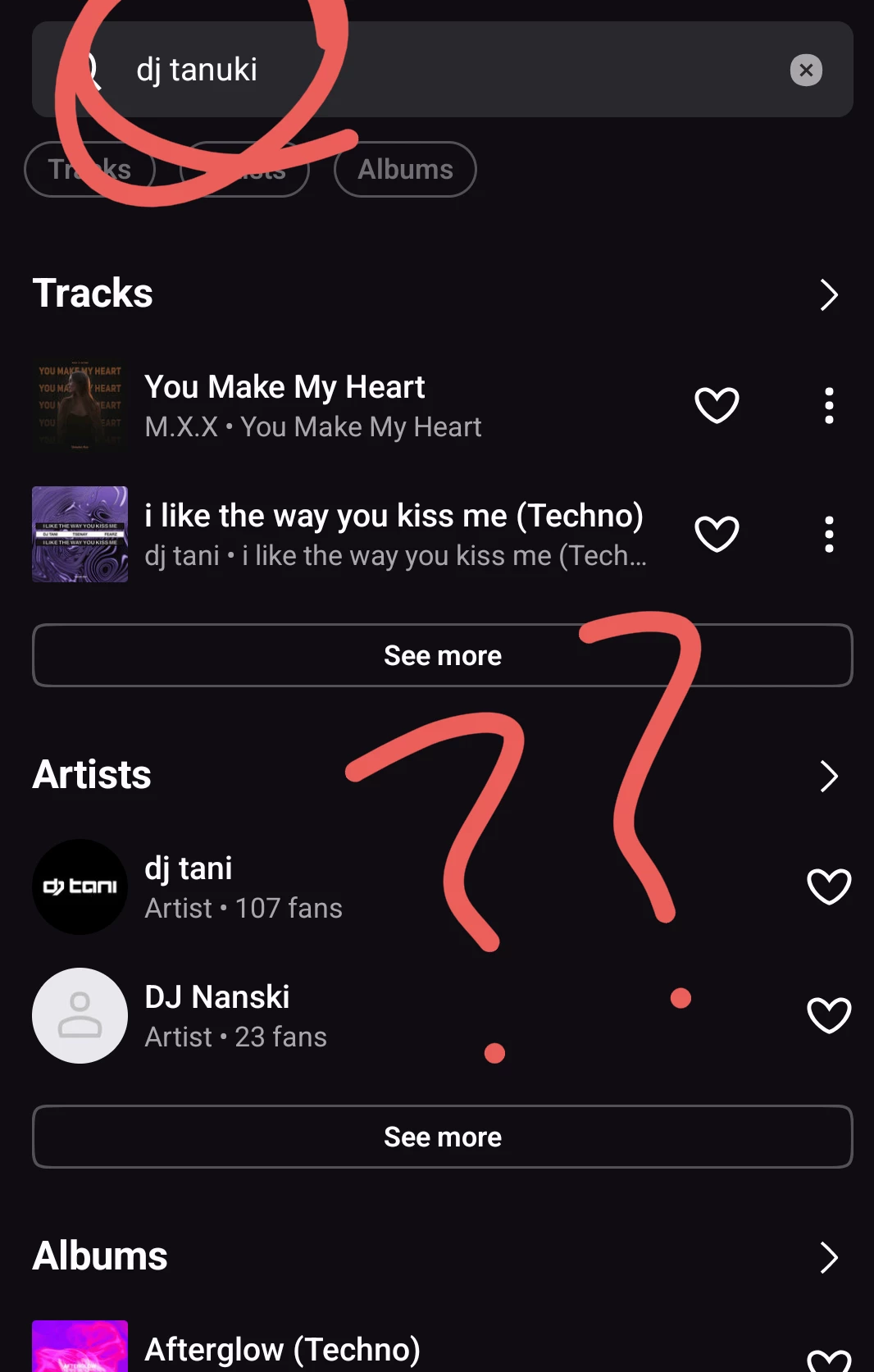See more tracks results
Image resolution: width=874 pixels, height=1372 pixels.
tap(443, 655)
